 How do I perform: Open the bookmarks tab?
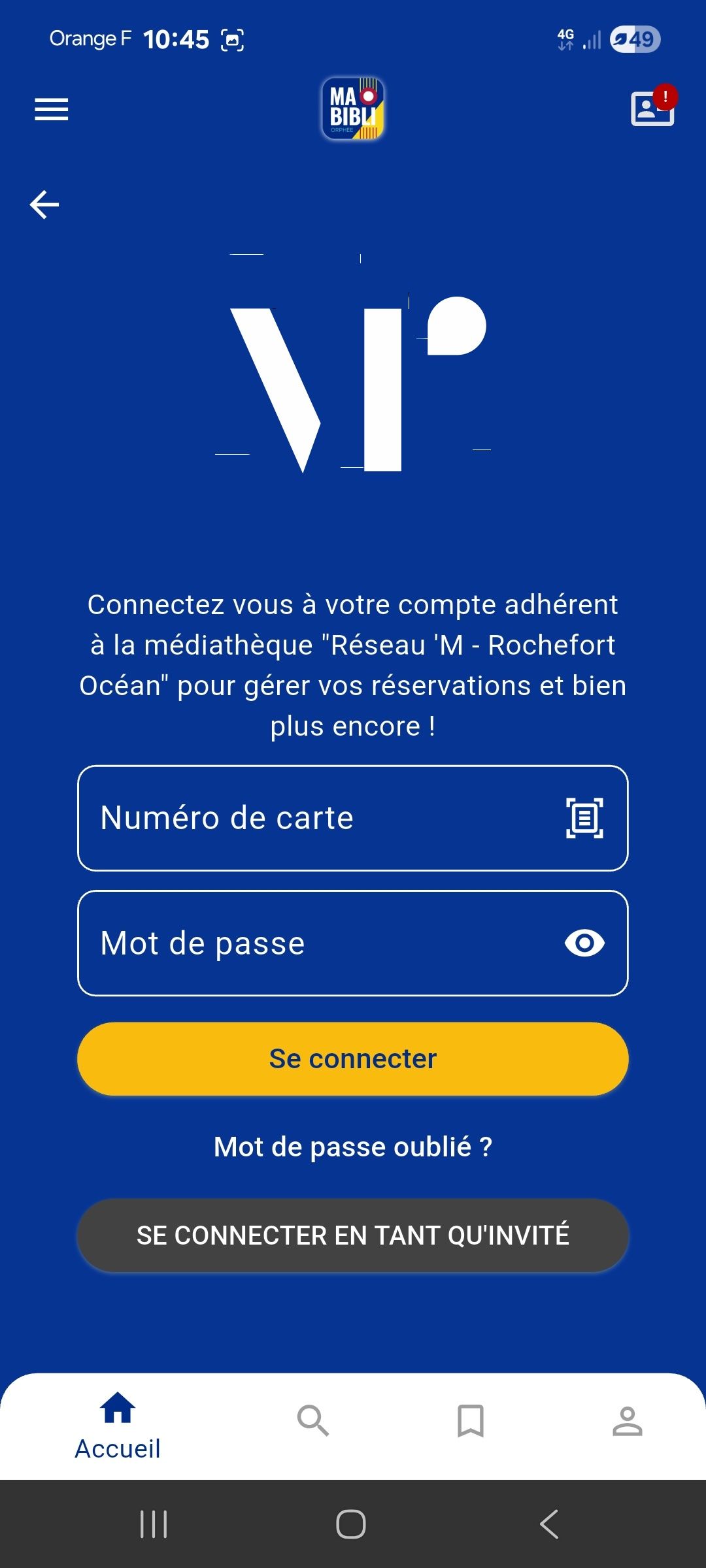tap(471, 1420)
